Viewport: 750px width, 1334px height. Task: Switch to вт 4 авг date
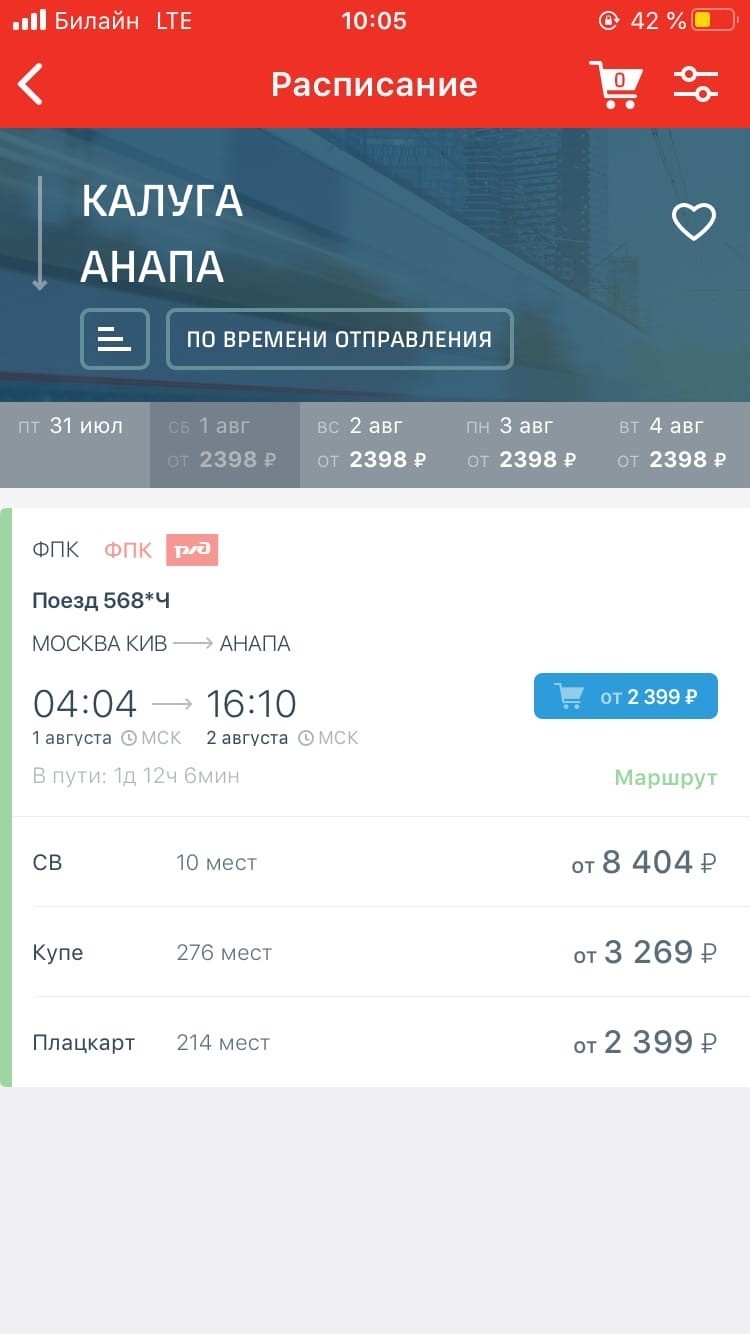click(x=675, y=445)
